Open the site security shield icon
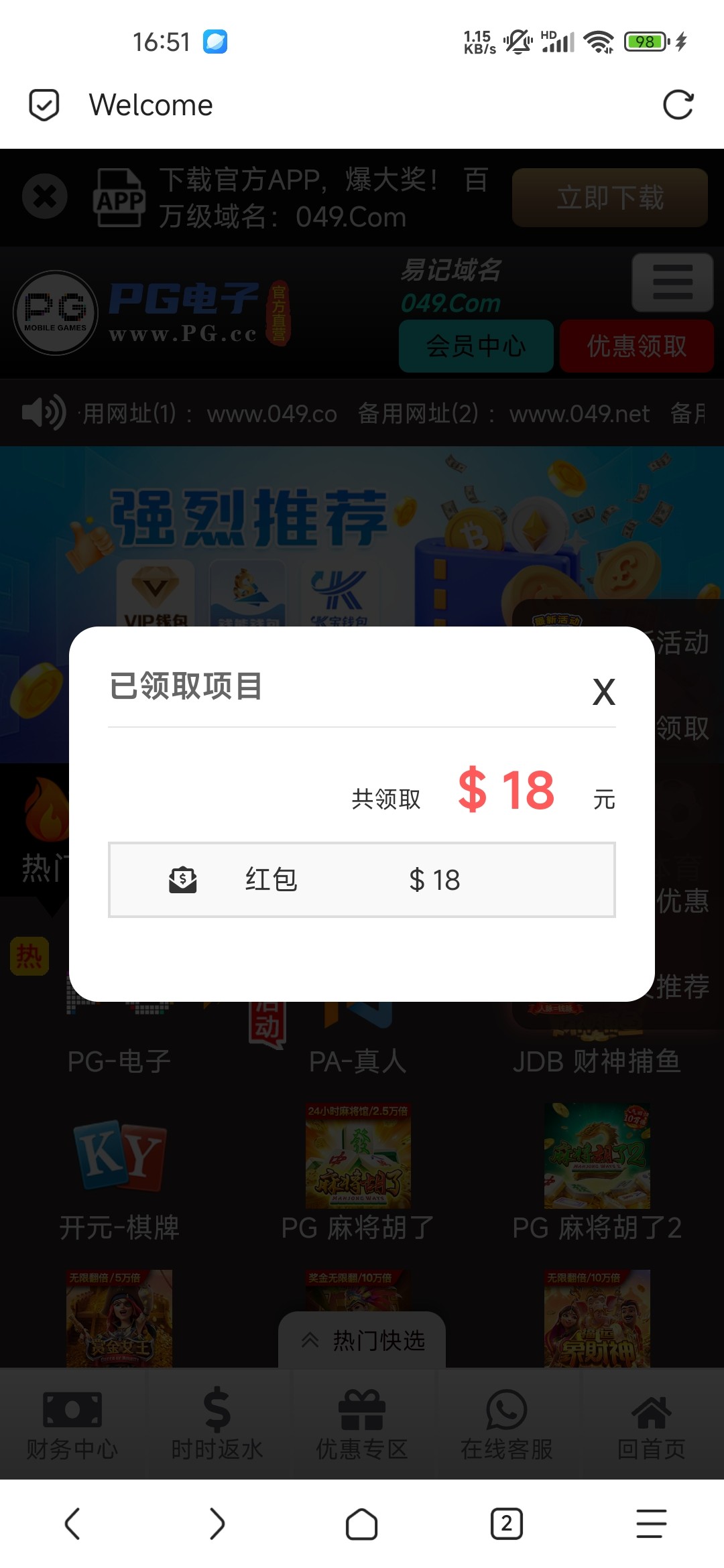Viewport: 724px width, 1568px height. coord(44,105)
